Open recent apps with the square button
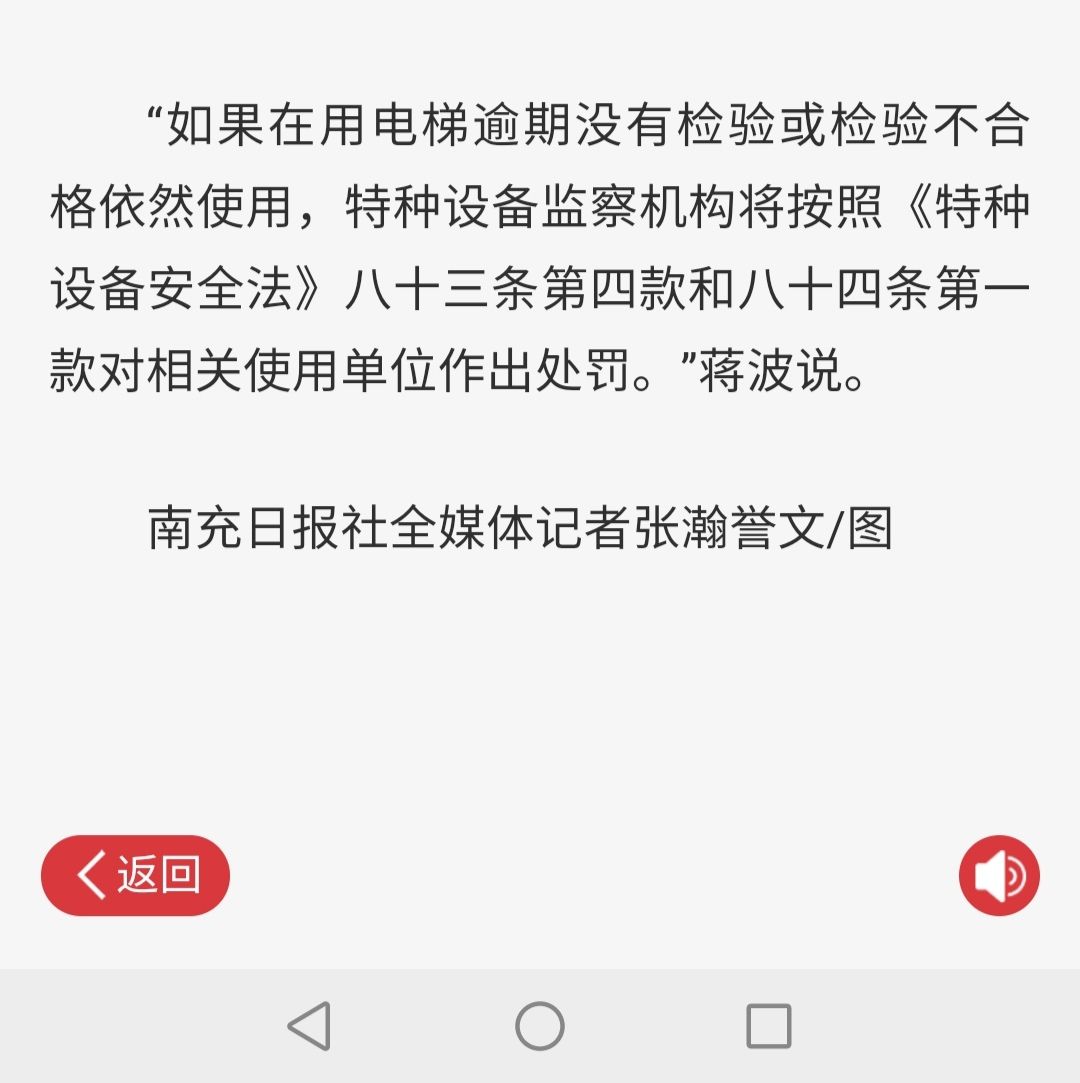This screenshot has height=1083, width=1080. point(769,1026)
